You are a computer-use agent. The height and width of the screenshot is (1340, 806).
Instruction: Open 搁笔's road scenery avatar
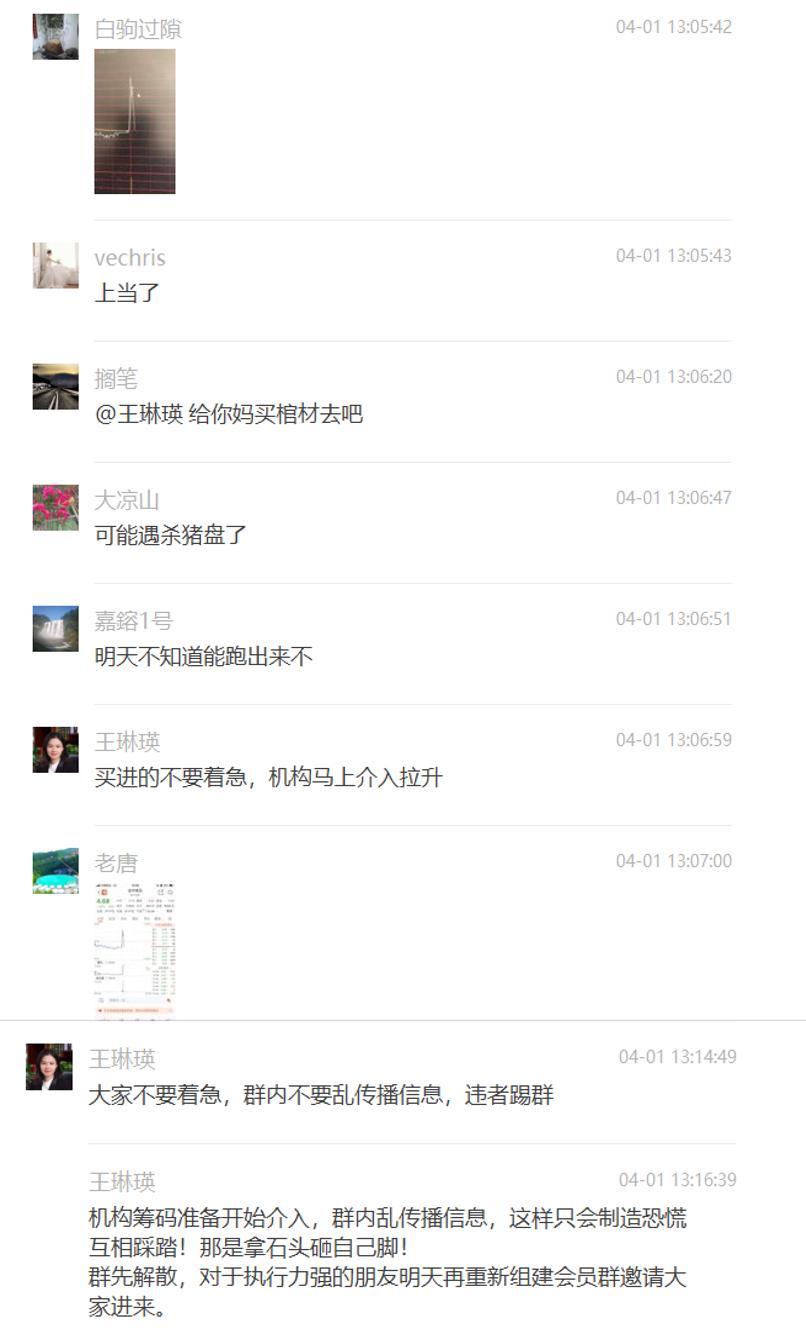[x=55, y=387]
